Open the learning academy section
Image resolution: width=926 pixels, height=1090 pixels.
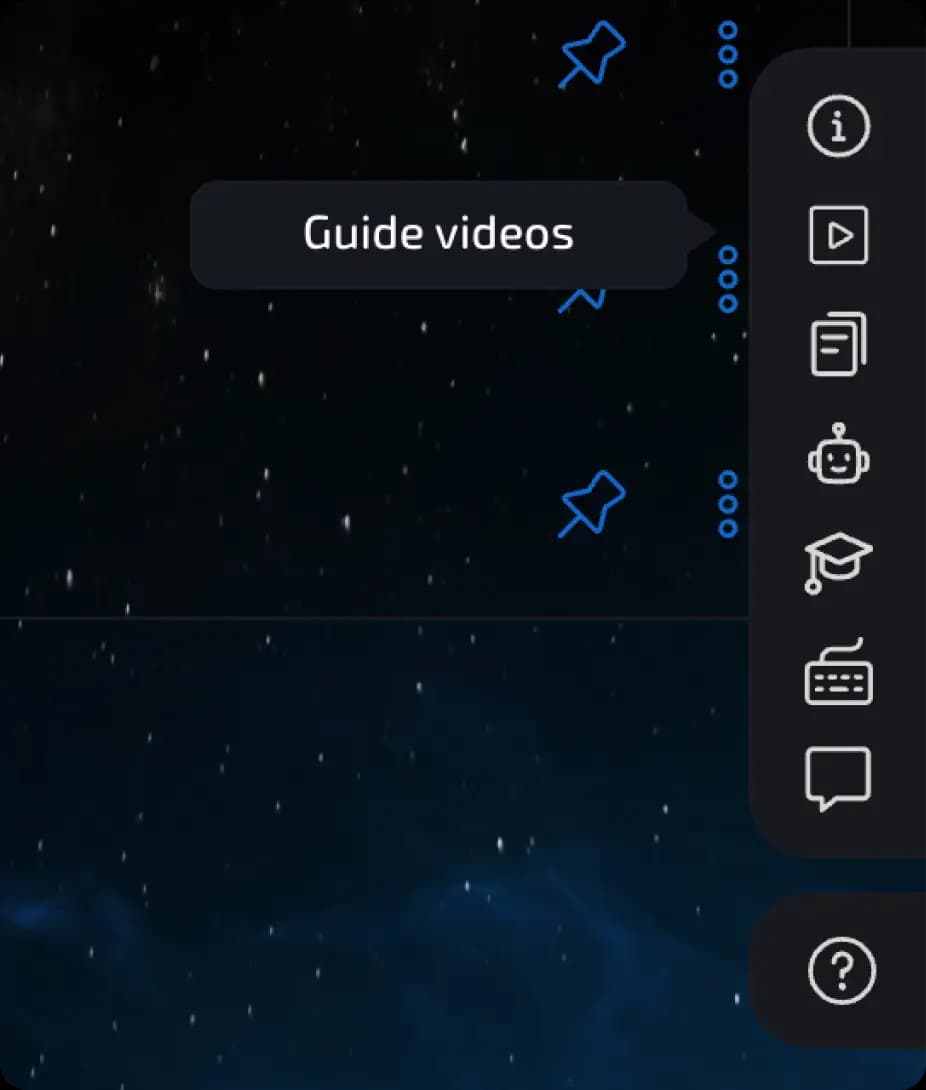[x=838, y=563]
